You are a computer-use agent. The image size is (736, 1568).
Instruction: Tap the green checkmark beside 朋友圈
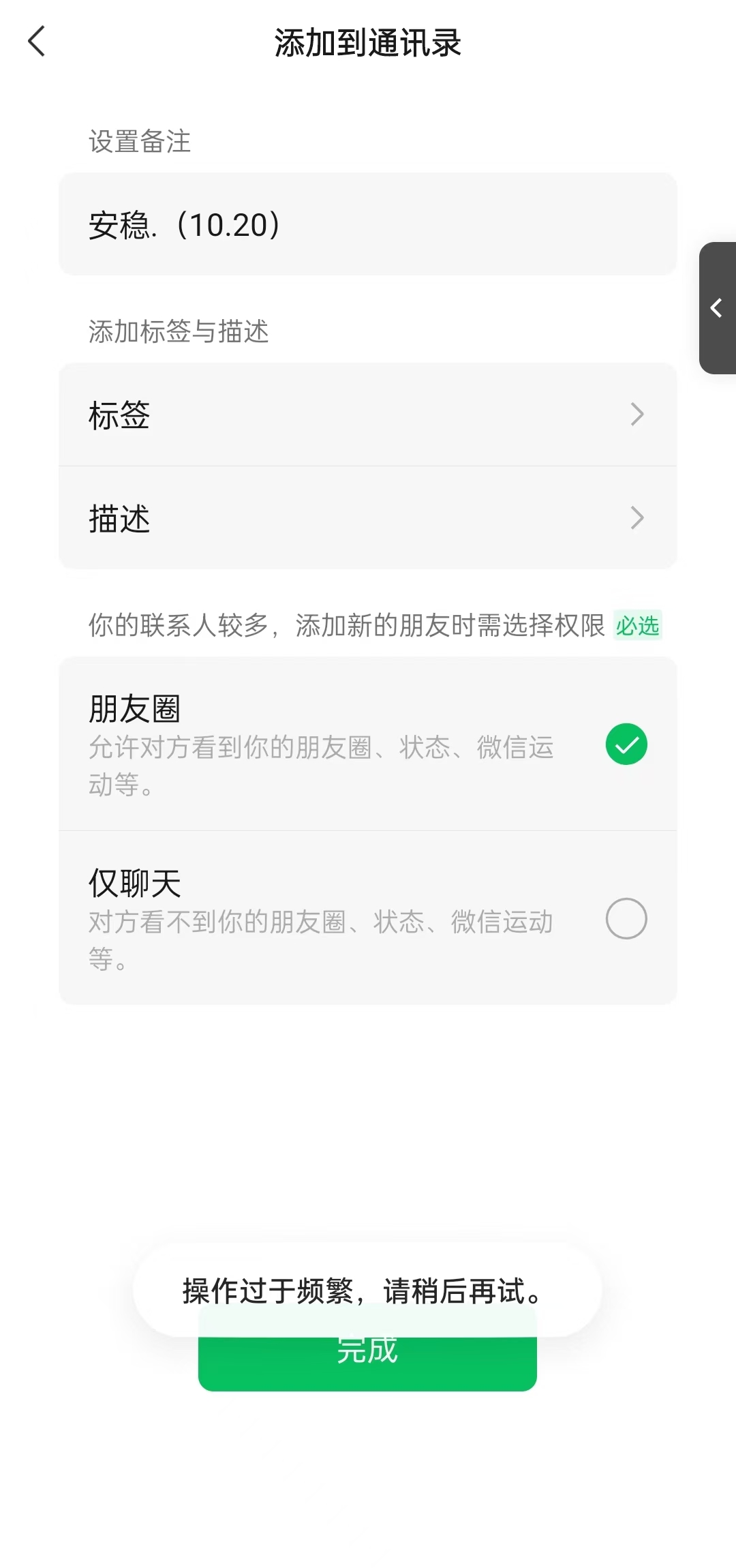click(x=625, y=744)
